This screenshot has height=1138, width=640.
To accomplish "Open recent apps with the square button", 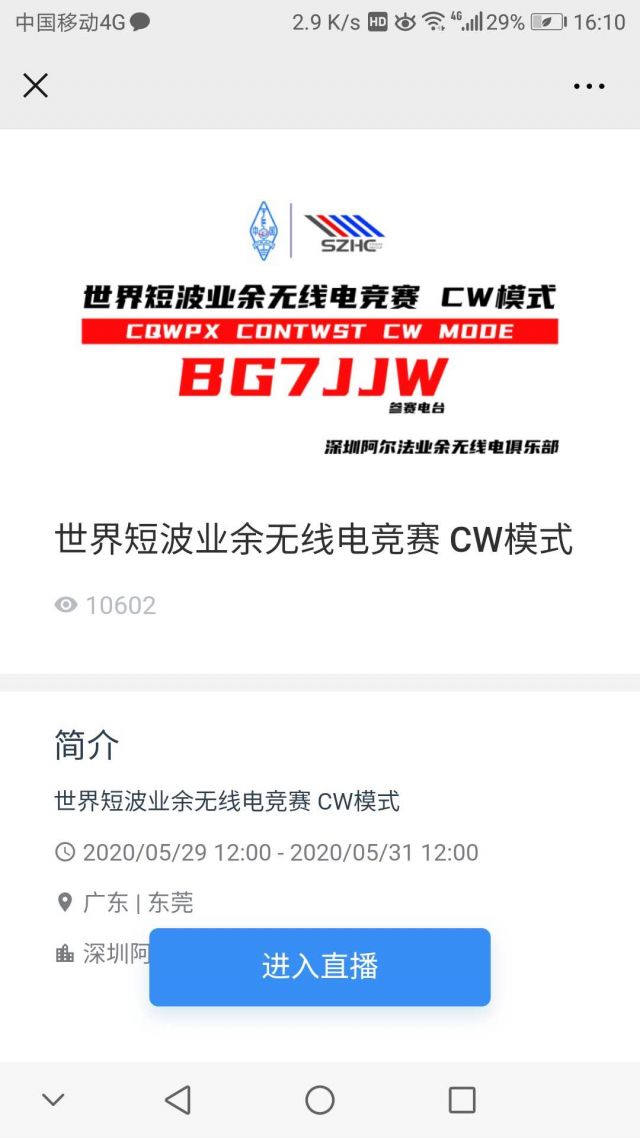I will point(462,1100).
